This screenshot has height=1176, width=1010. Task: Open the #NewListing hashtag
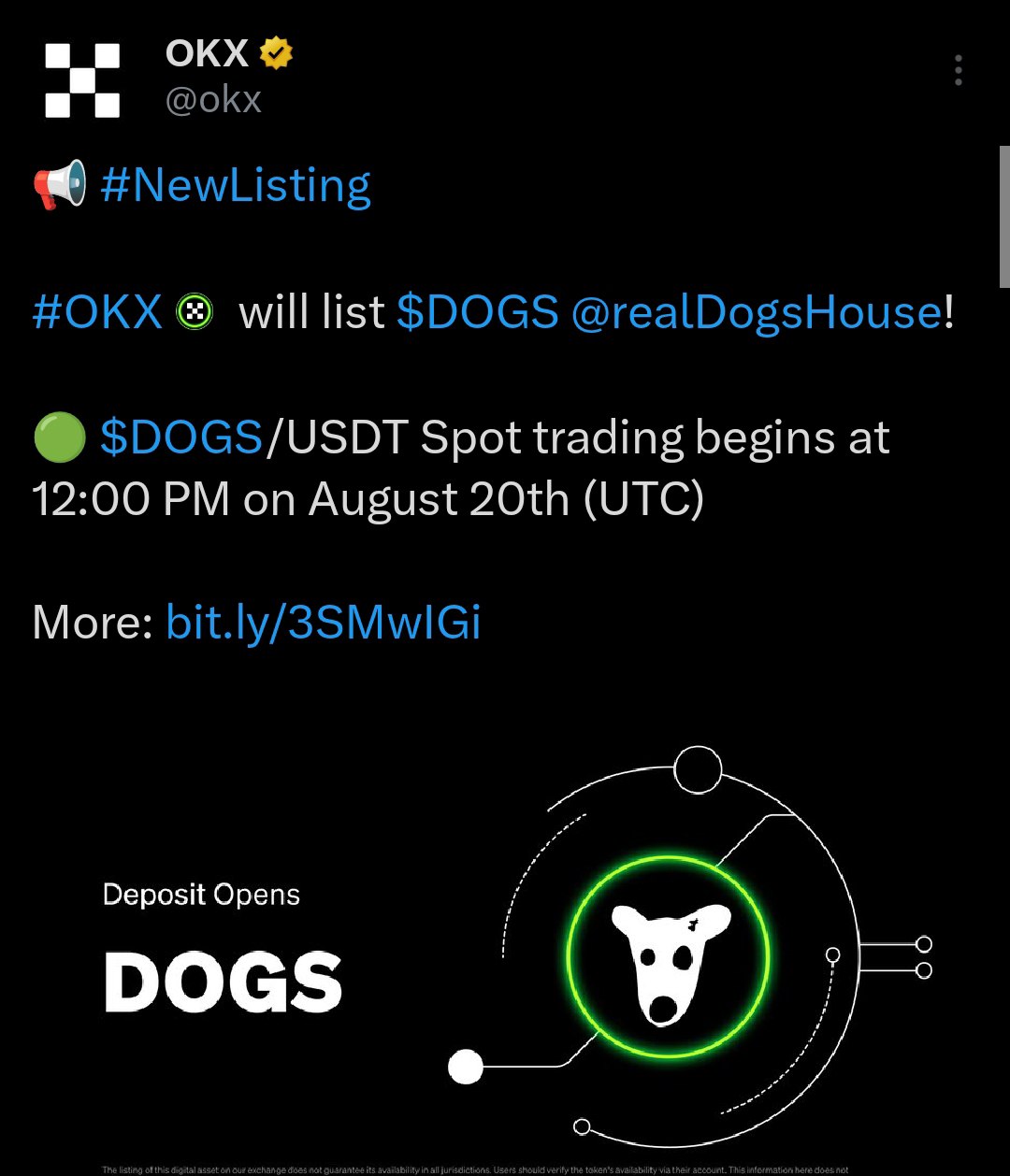click(x=236, y=185)
